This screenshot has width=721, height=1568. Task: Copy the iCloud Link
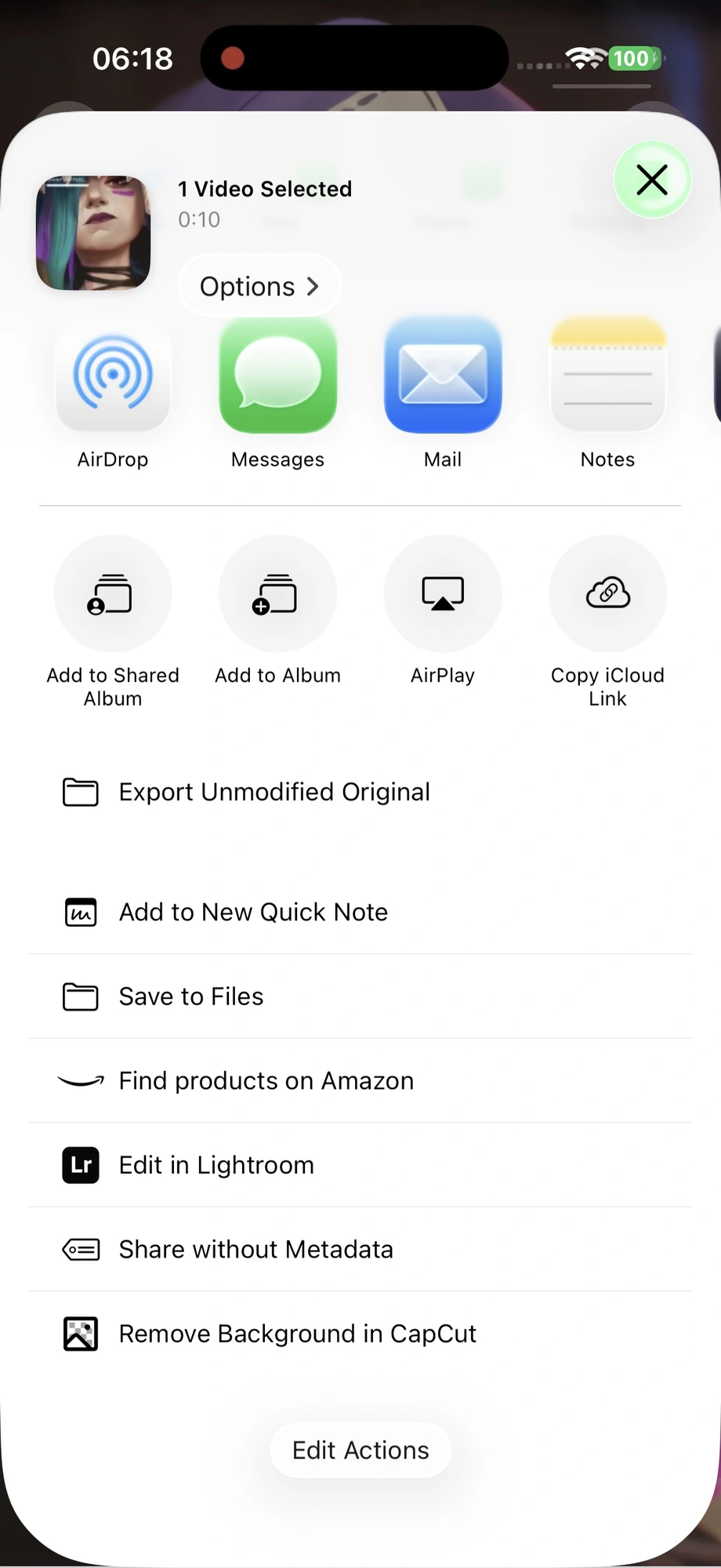tap(607, 594)
